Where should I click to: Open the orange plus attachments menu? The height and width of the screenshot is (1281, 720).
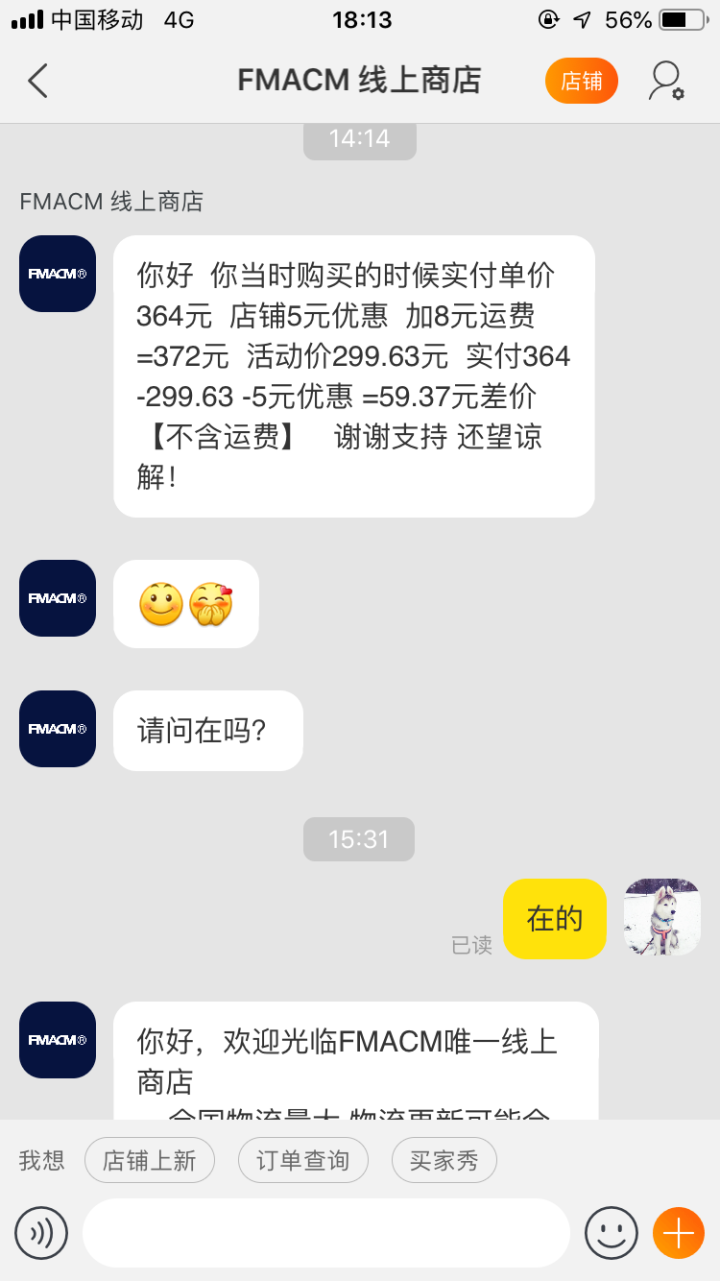pos(678,1233)
